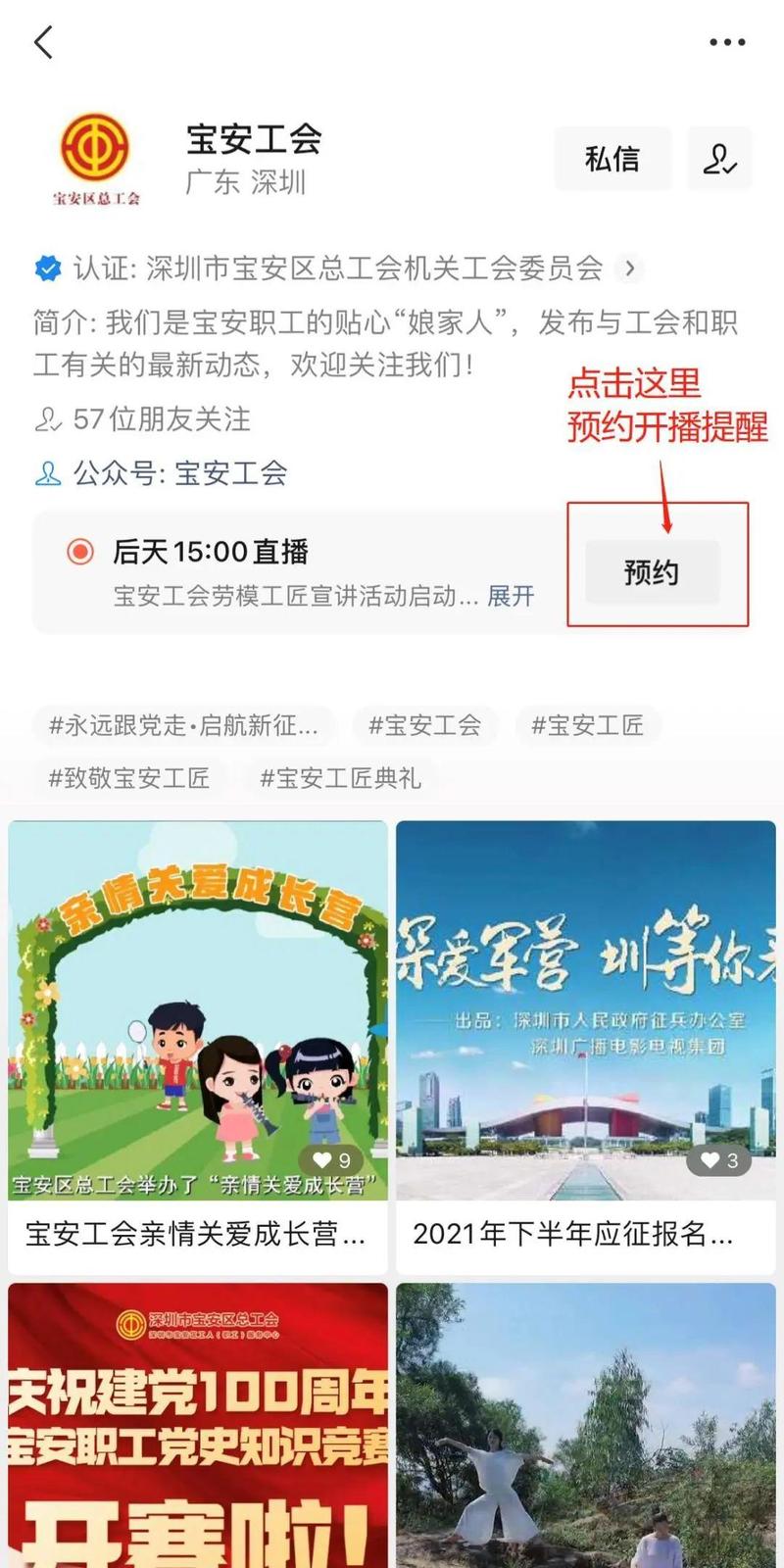Go back using the top-left arrow
The width and height of the screenshot is (784, 1568).
click(x=44, y=43)
